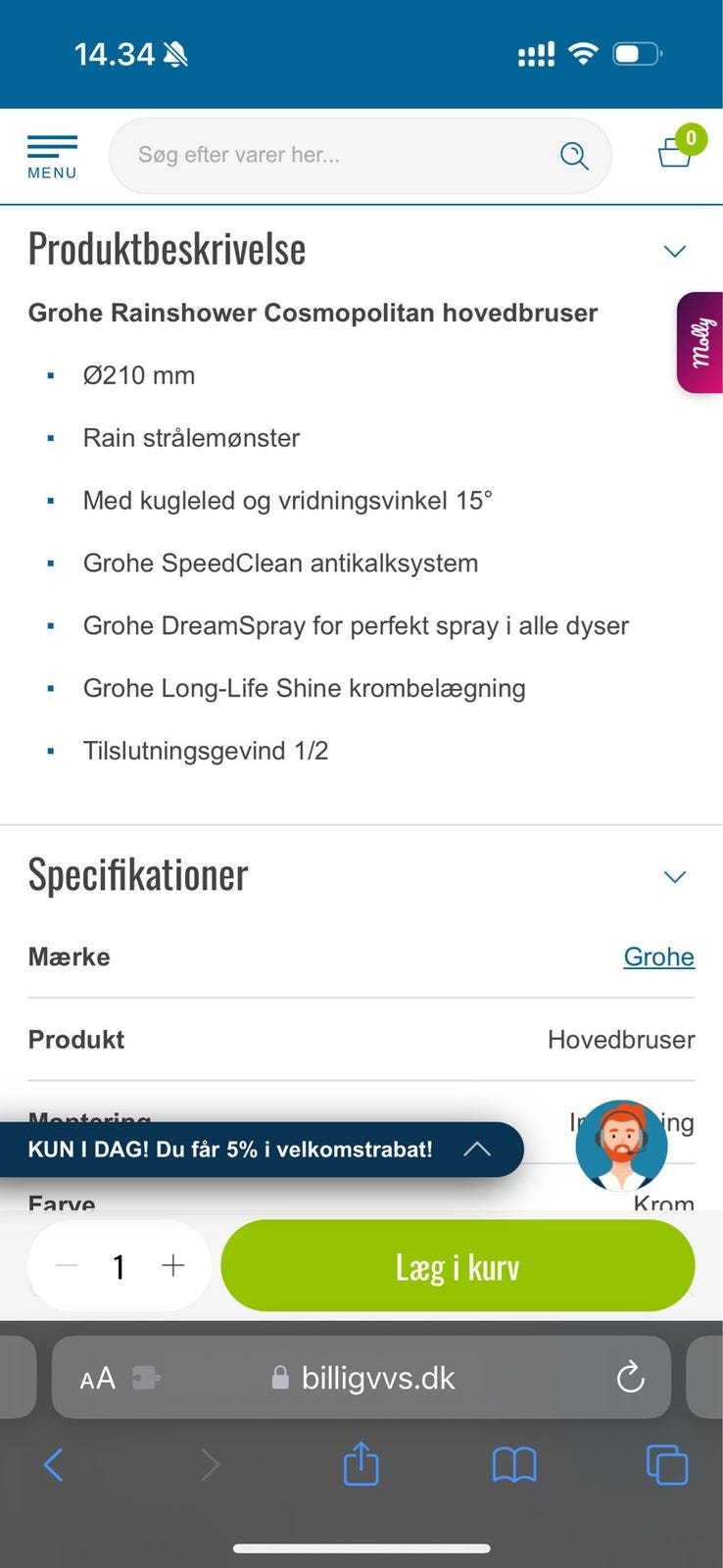Open Safari bookmarks icon
This screenshot has height=1568, width=723.
(514, 1465)
